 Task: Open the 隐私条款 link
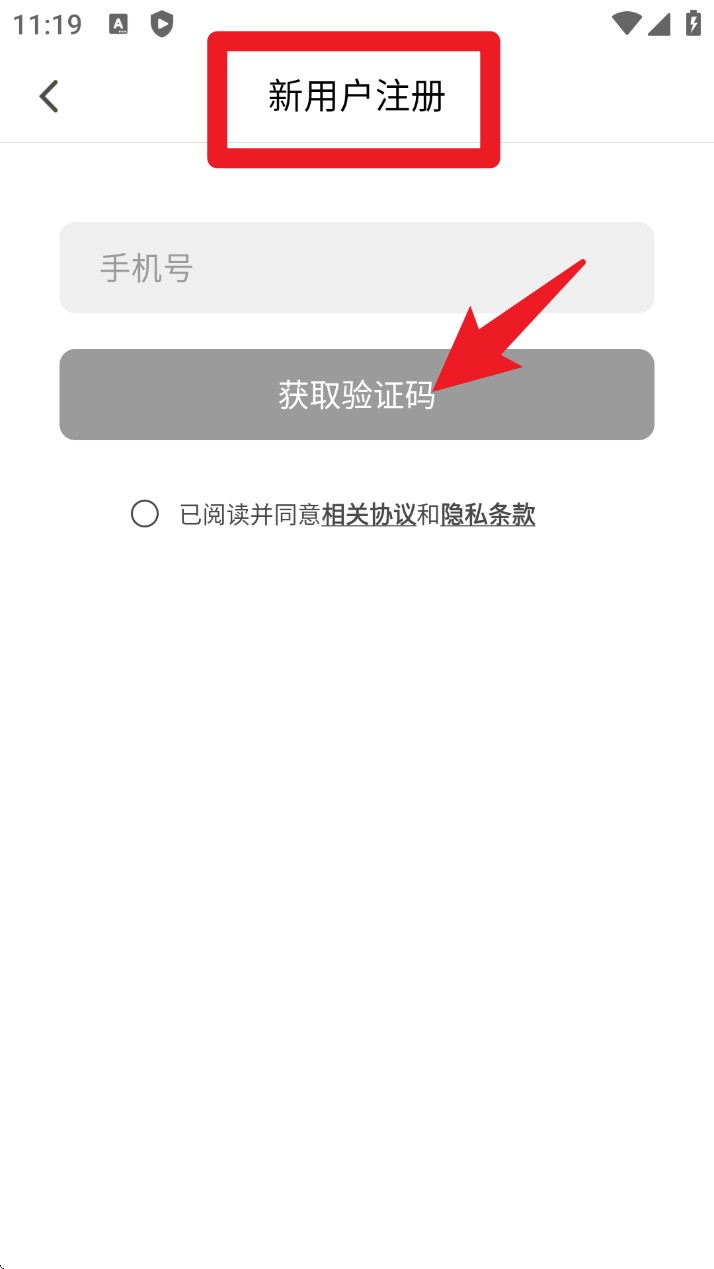click(x=488, y=515)
